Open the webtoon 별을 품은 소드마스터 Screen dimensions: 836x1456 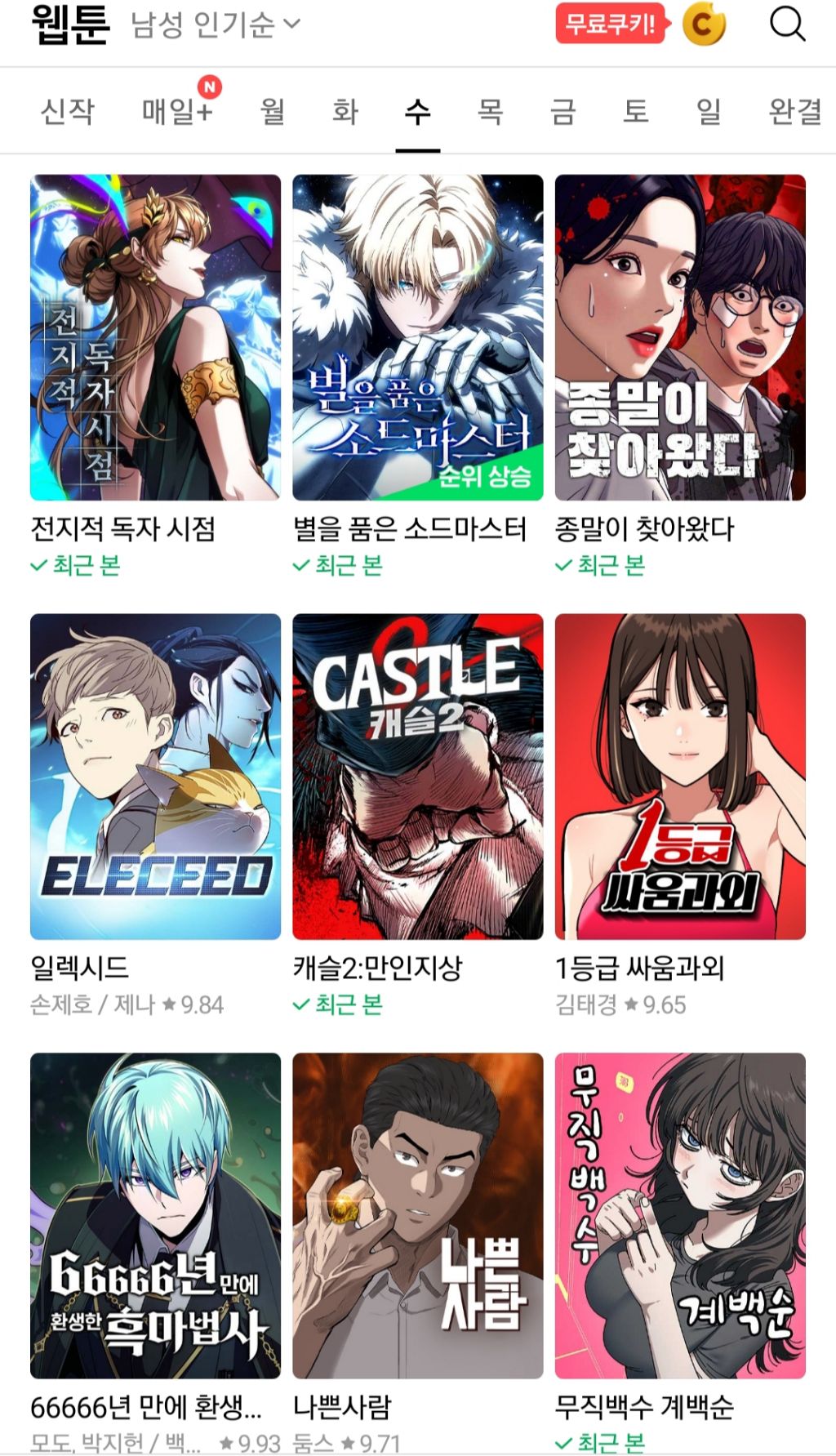click(x=417, y=337)
